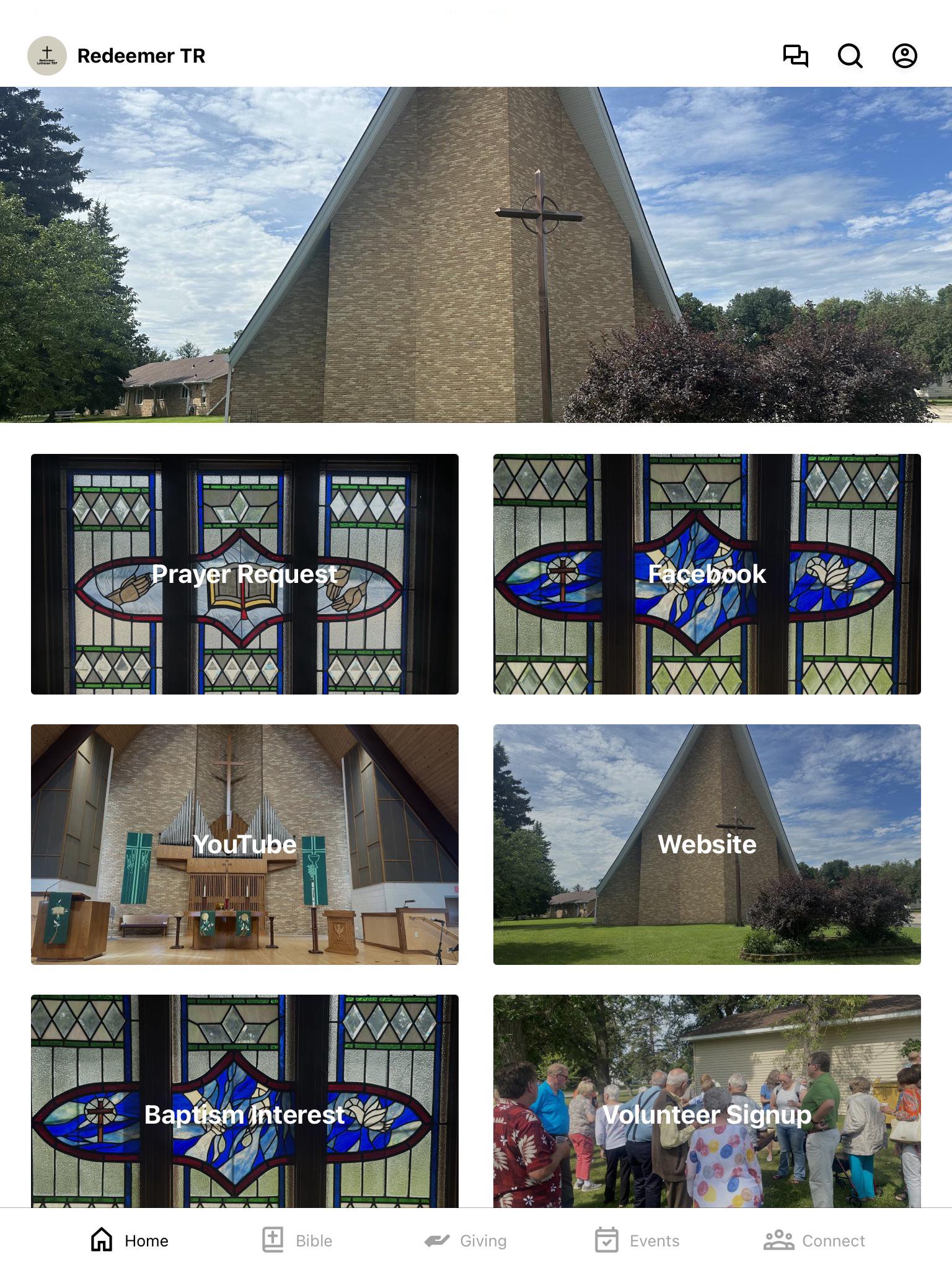
Task: Open the user profile icon
Action: click(x=904, y=56)
